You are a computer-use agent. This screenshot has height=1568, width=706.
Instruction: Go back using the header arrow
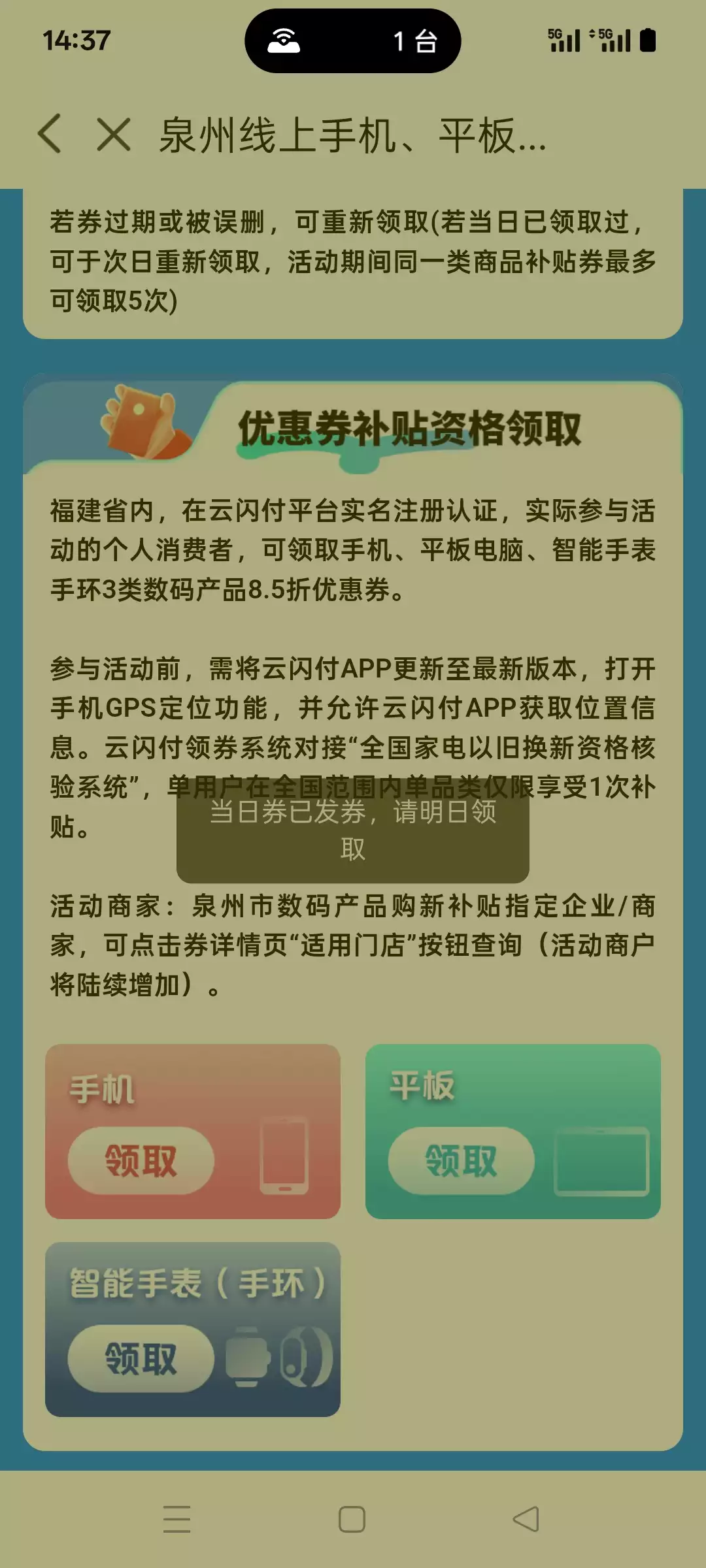click(50, 134)
